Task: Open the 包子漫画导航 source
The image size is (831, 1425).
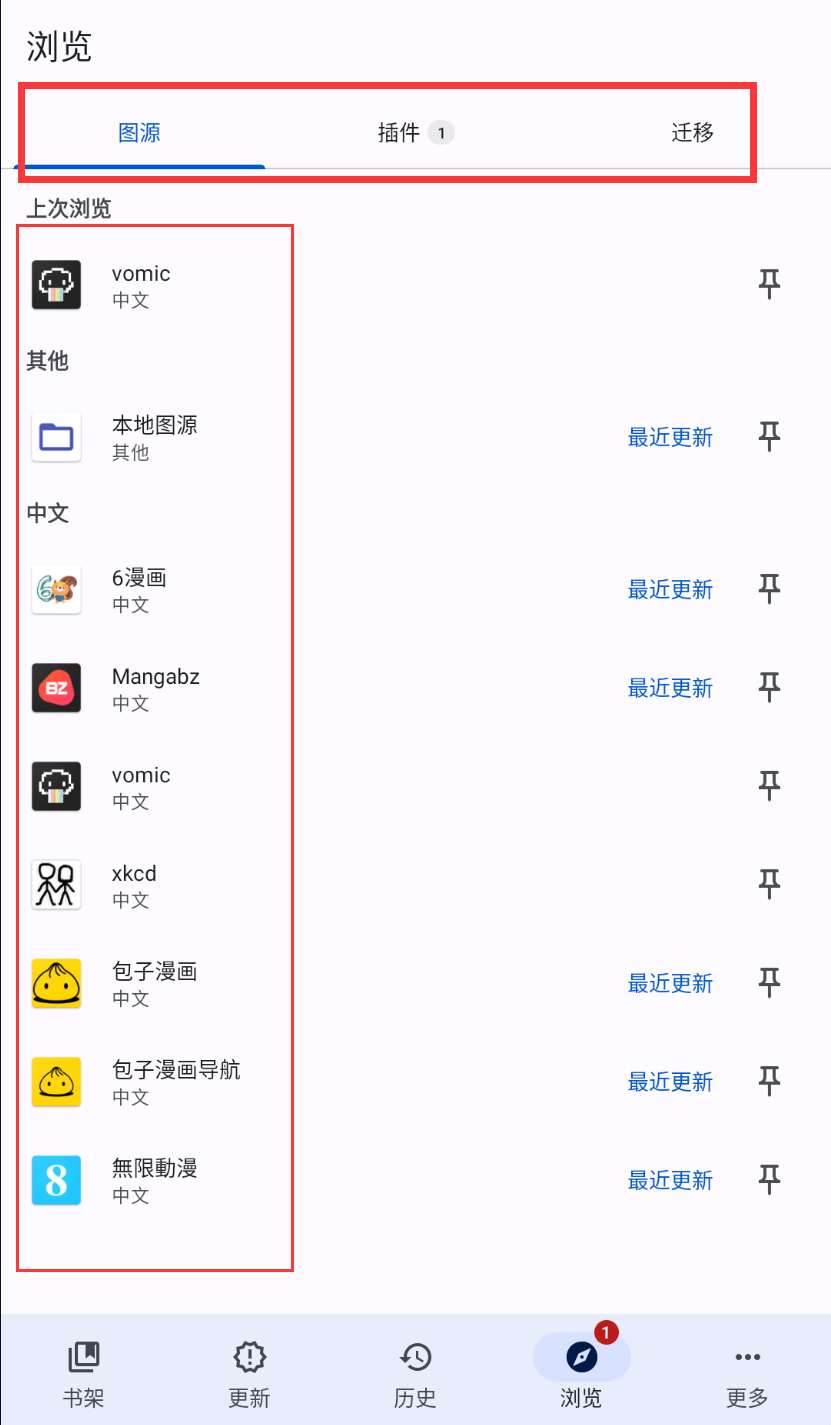Action: click(176, 1081)
